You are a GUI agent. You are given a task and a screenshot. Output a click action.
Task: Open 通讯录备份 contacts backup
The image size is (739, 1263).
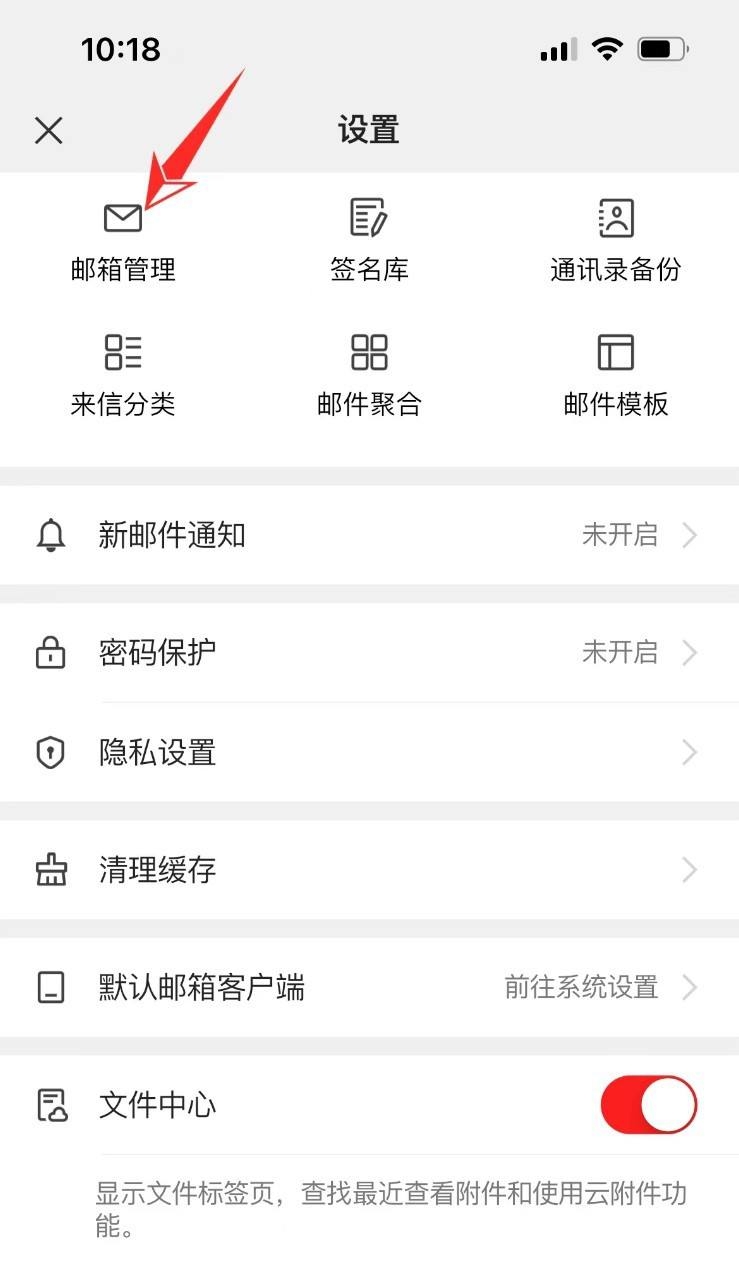point(615,240)
